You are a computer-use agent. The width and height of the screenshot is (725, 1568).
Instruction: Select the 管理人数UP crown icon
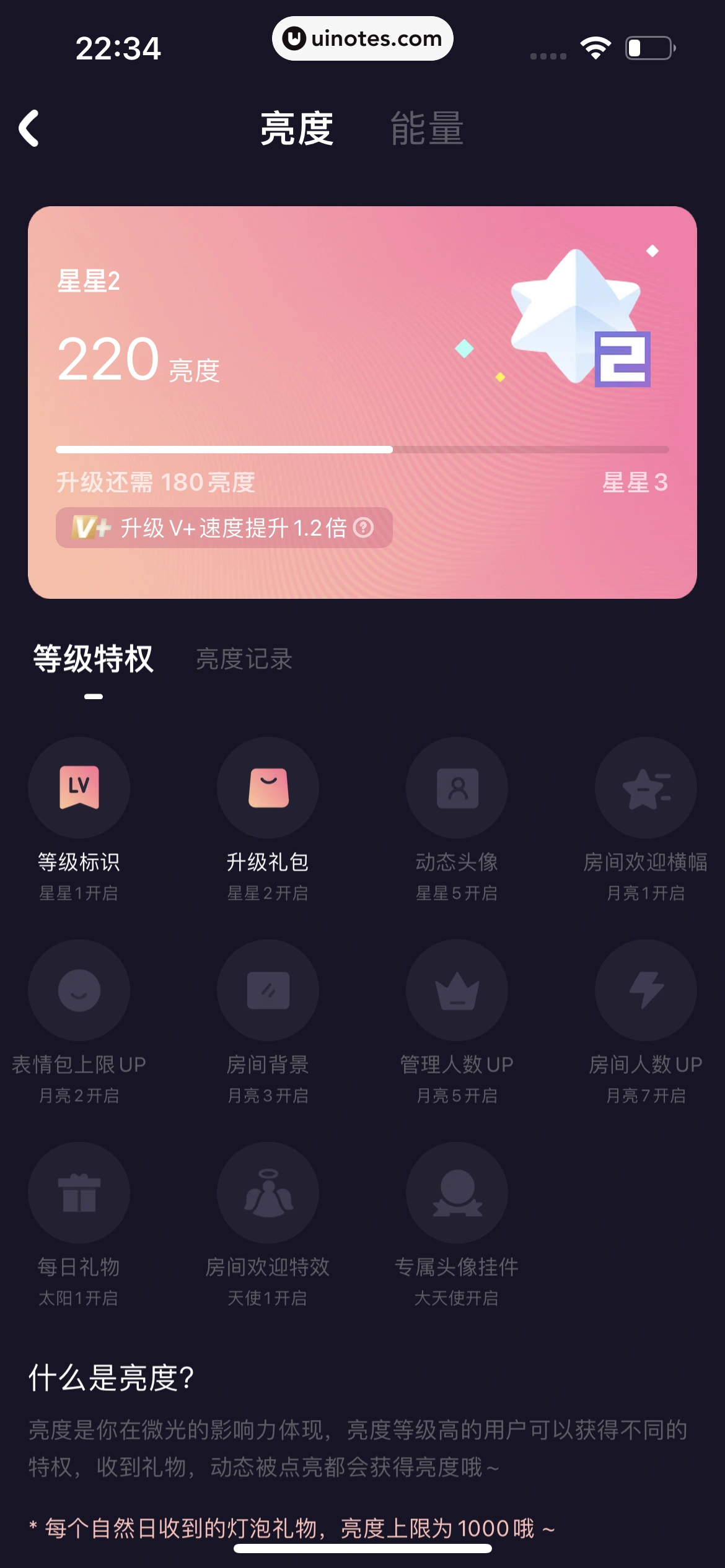[x=457, y=991]
